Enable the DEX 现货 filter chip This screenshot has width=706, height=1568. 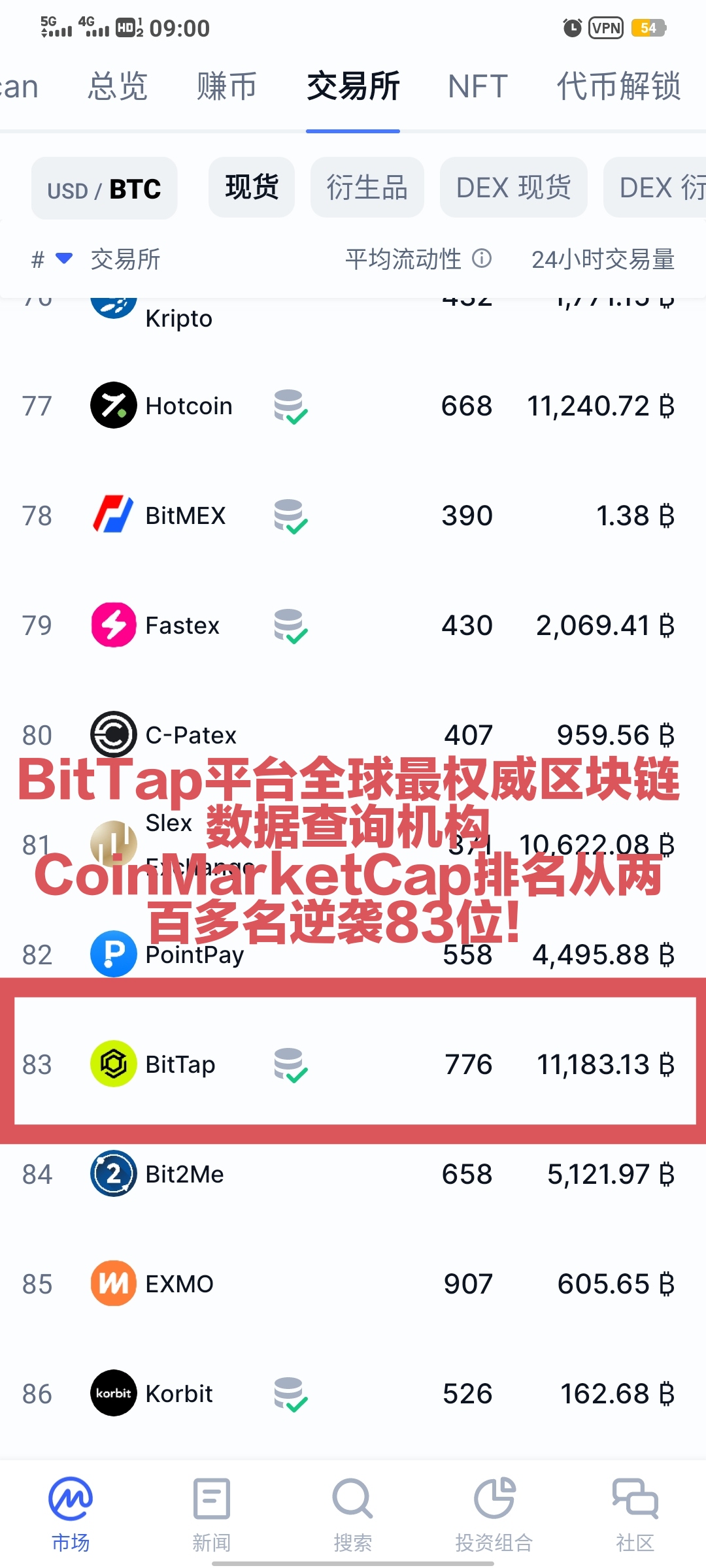coord(513,188)
